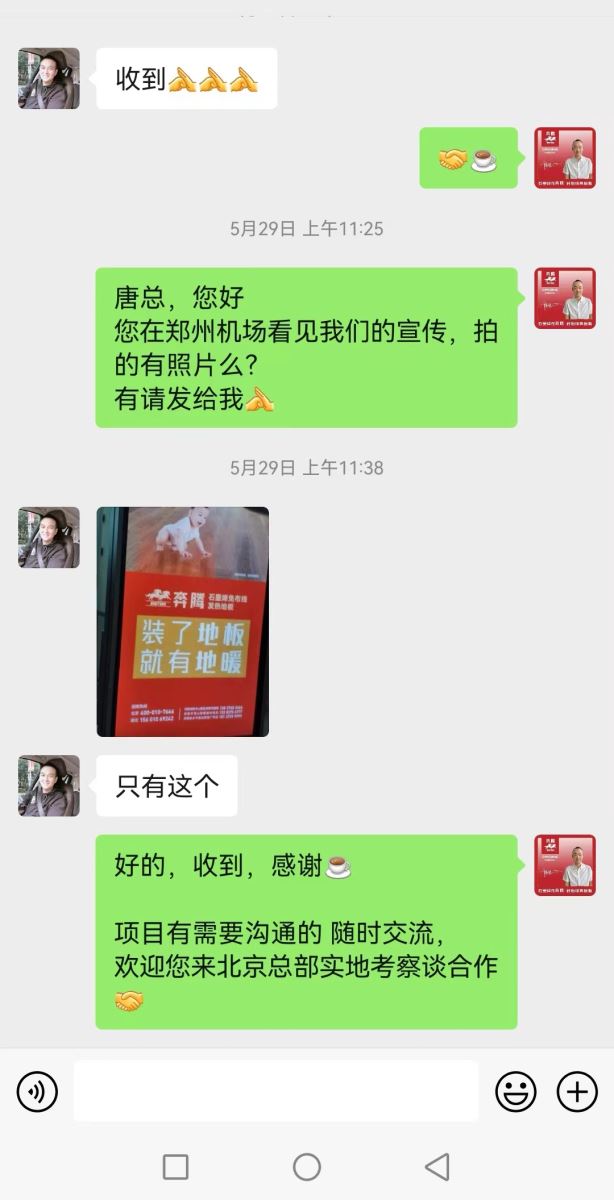Open contact avatar beside 收到 message
Viewport: 614px width, 1200px height.
click(x=49, y=78)
